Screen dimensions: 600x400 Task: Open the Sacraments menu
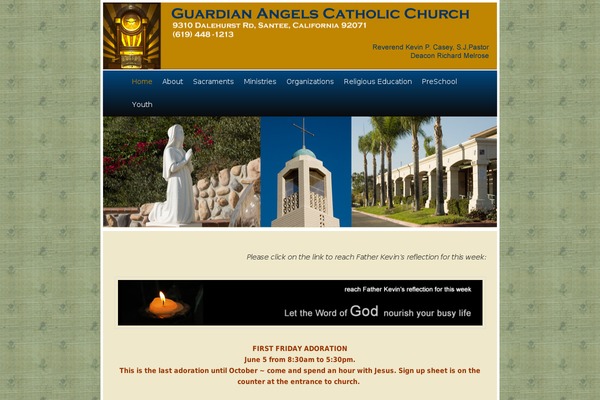pos(213,81)
